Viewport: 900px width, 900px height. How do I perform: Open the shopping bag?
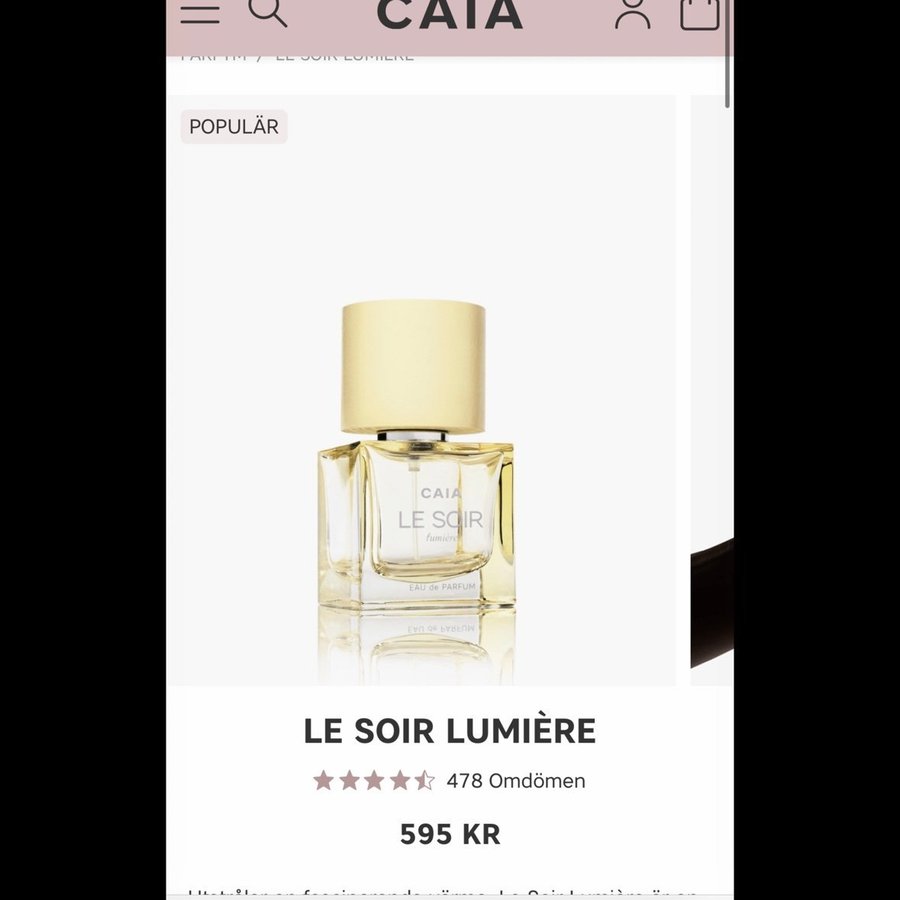[x=699, y=12]
